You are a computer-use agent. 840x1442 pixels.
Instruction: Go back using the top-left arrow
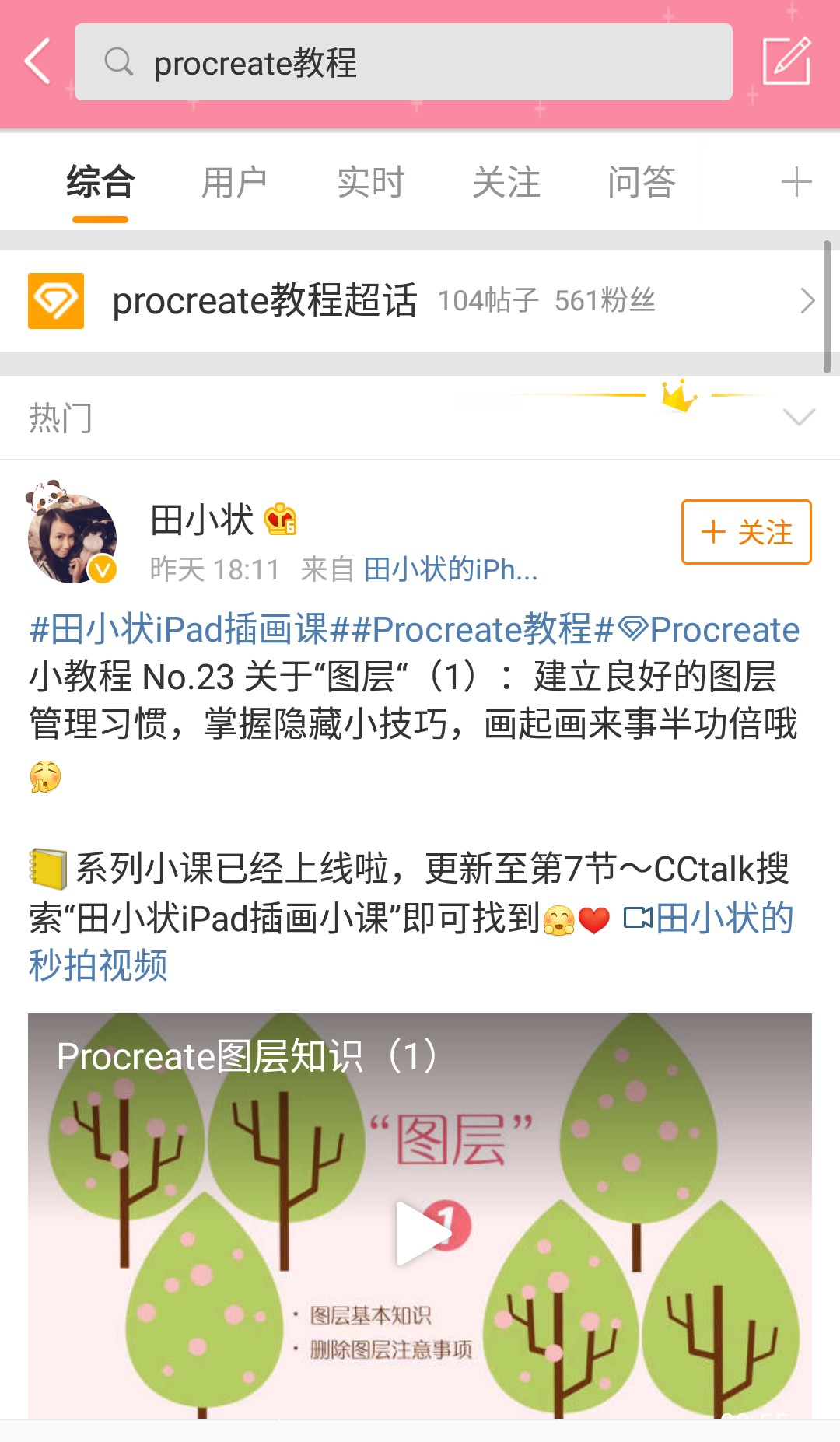(38, 61)
